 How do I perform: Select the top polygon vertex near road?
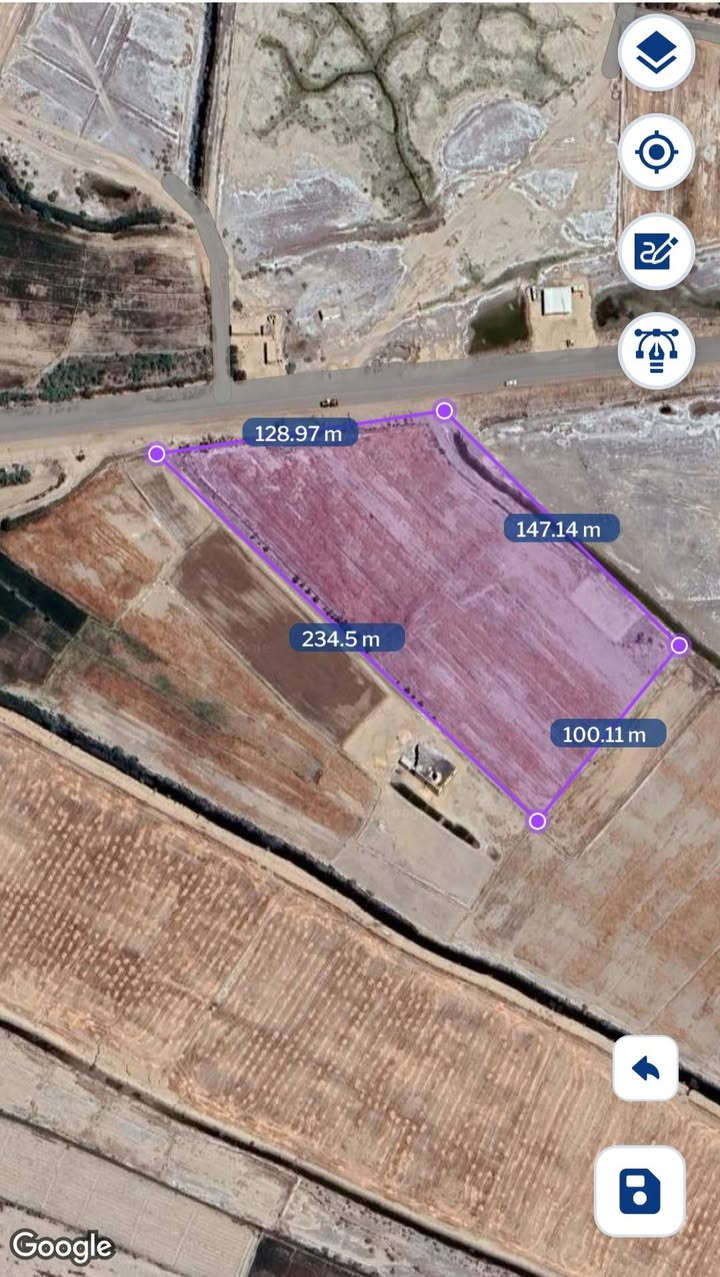coord(445,410)
